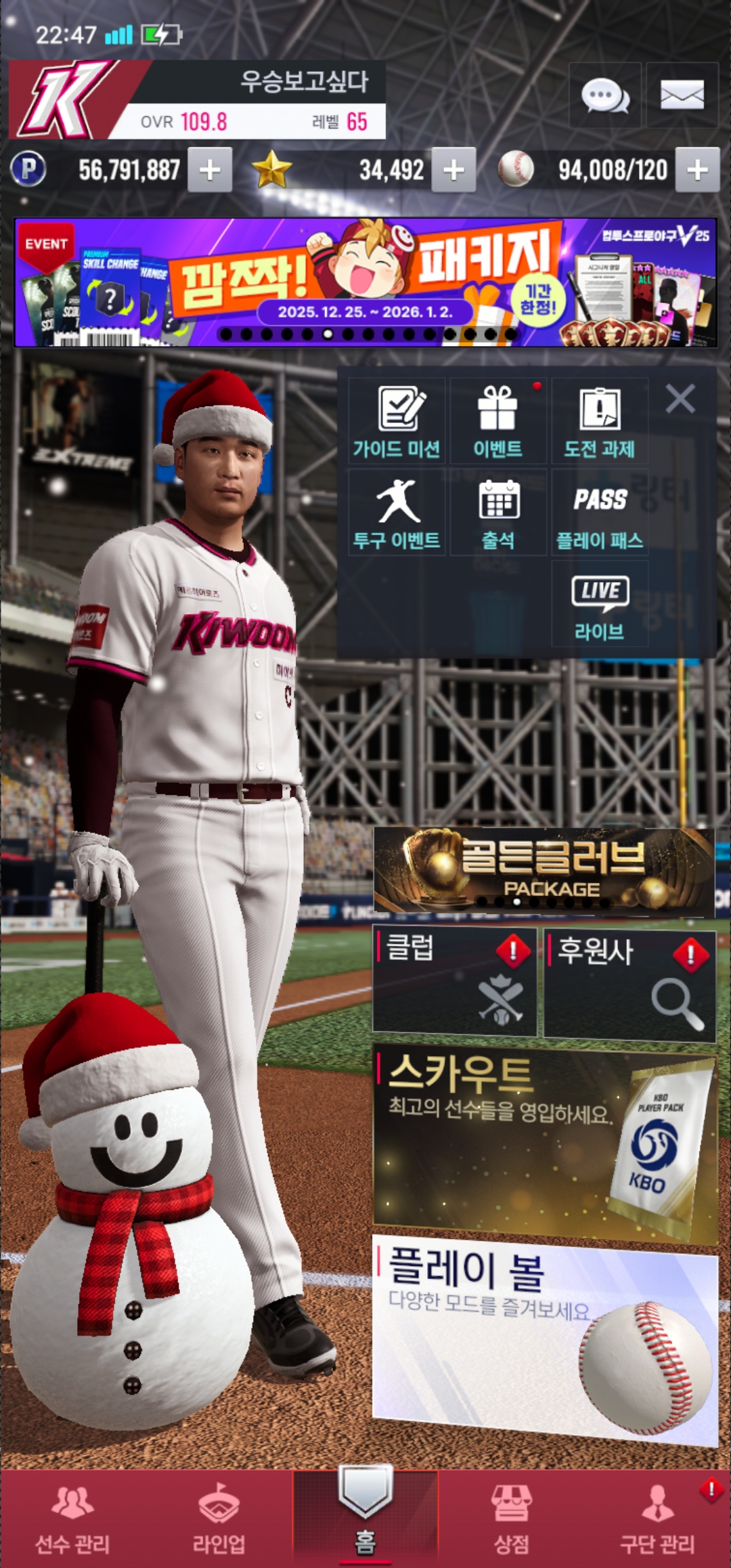Close the quick menu panel
The image size is (731, 1568).
(x=680, y=399)
